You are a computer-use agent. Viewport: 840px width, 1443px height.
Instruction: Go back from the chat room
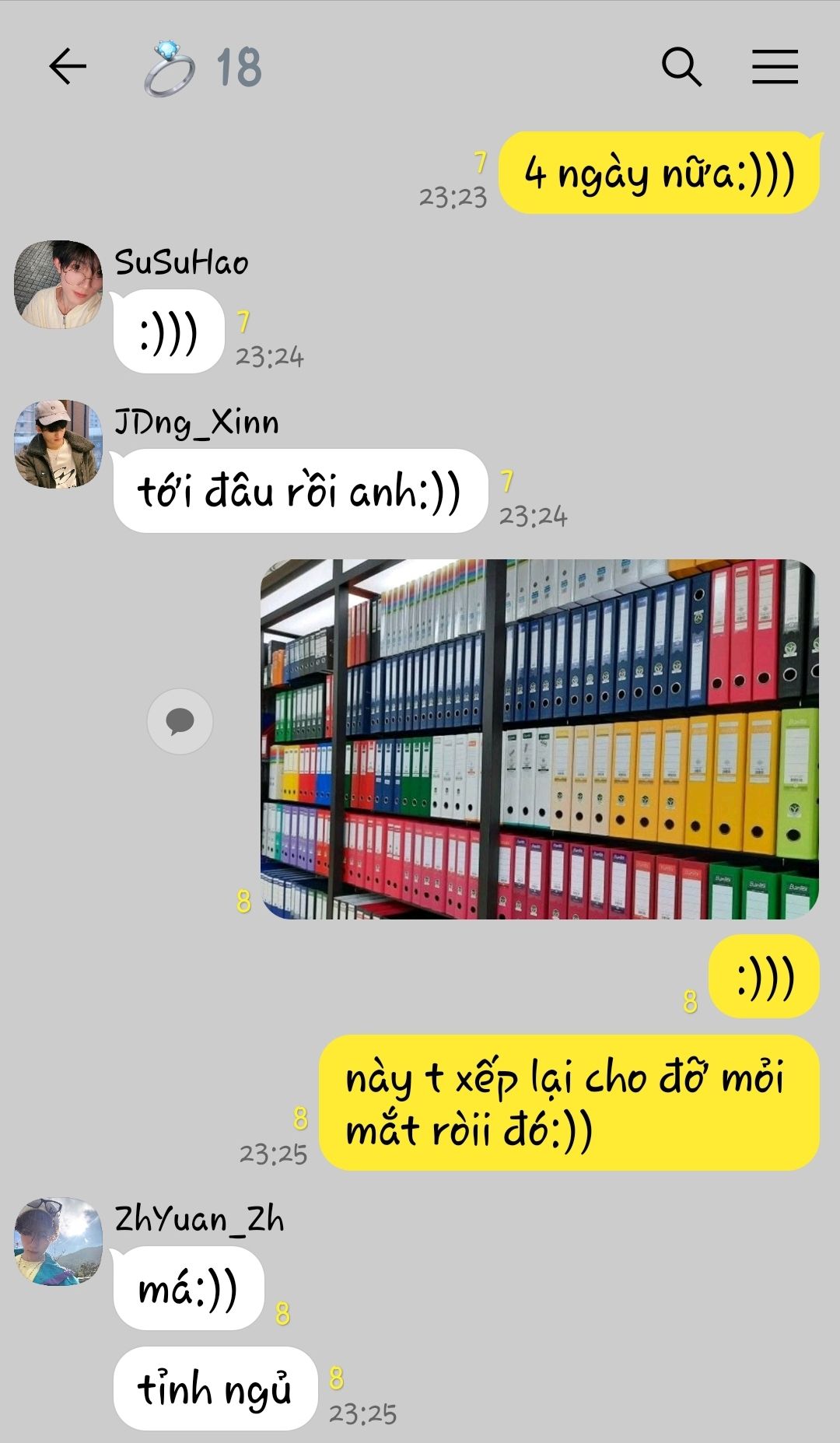(x=68, y=66)
